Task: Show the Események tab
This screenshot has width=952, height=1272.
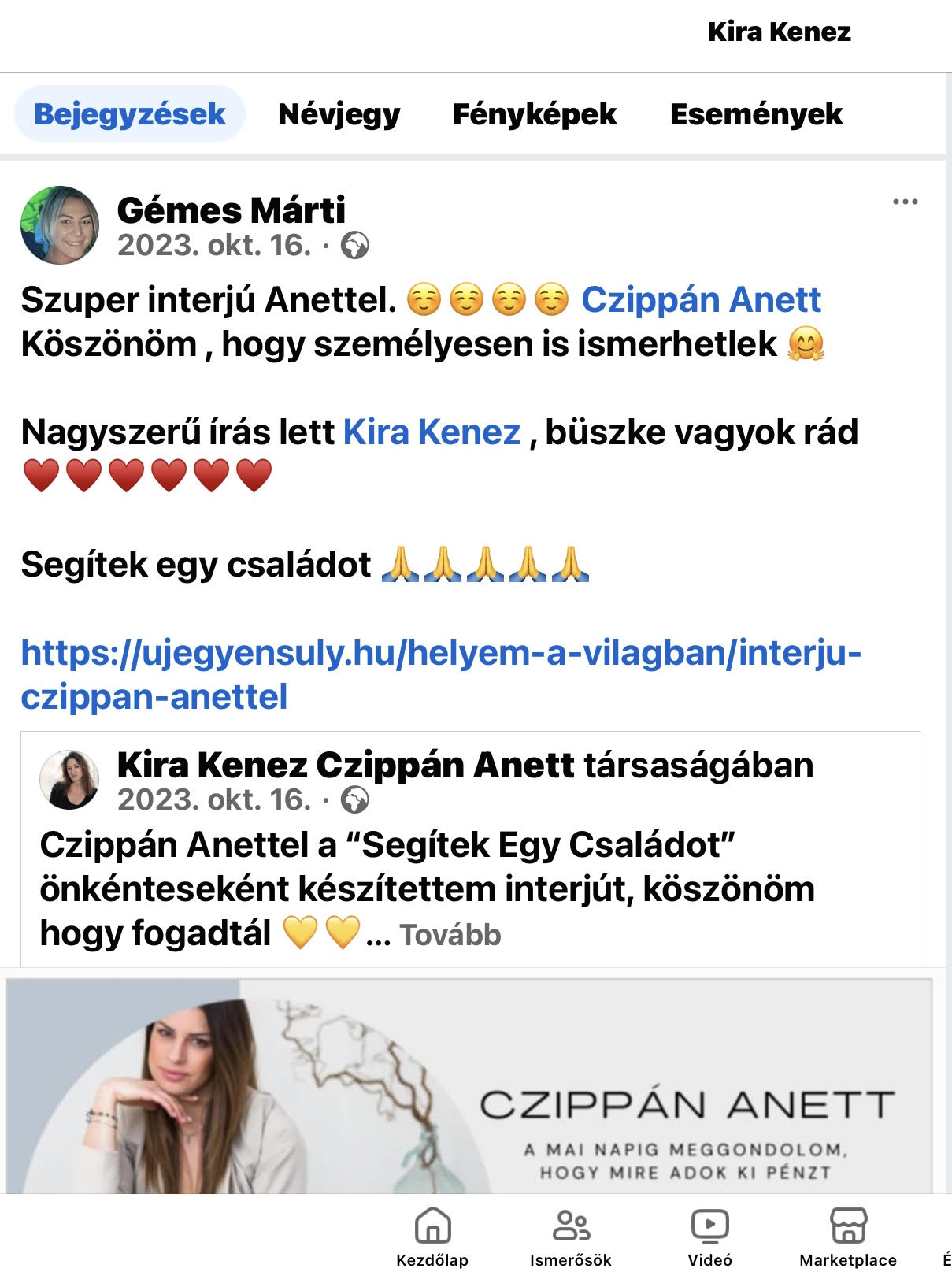Action: pyautogui.click(x=756, y=114)
